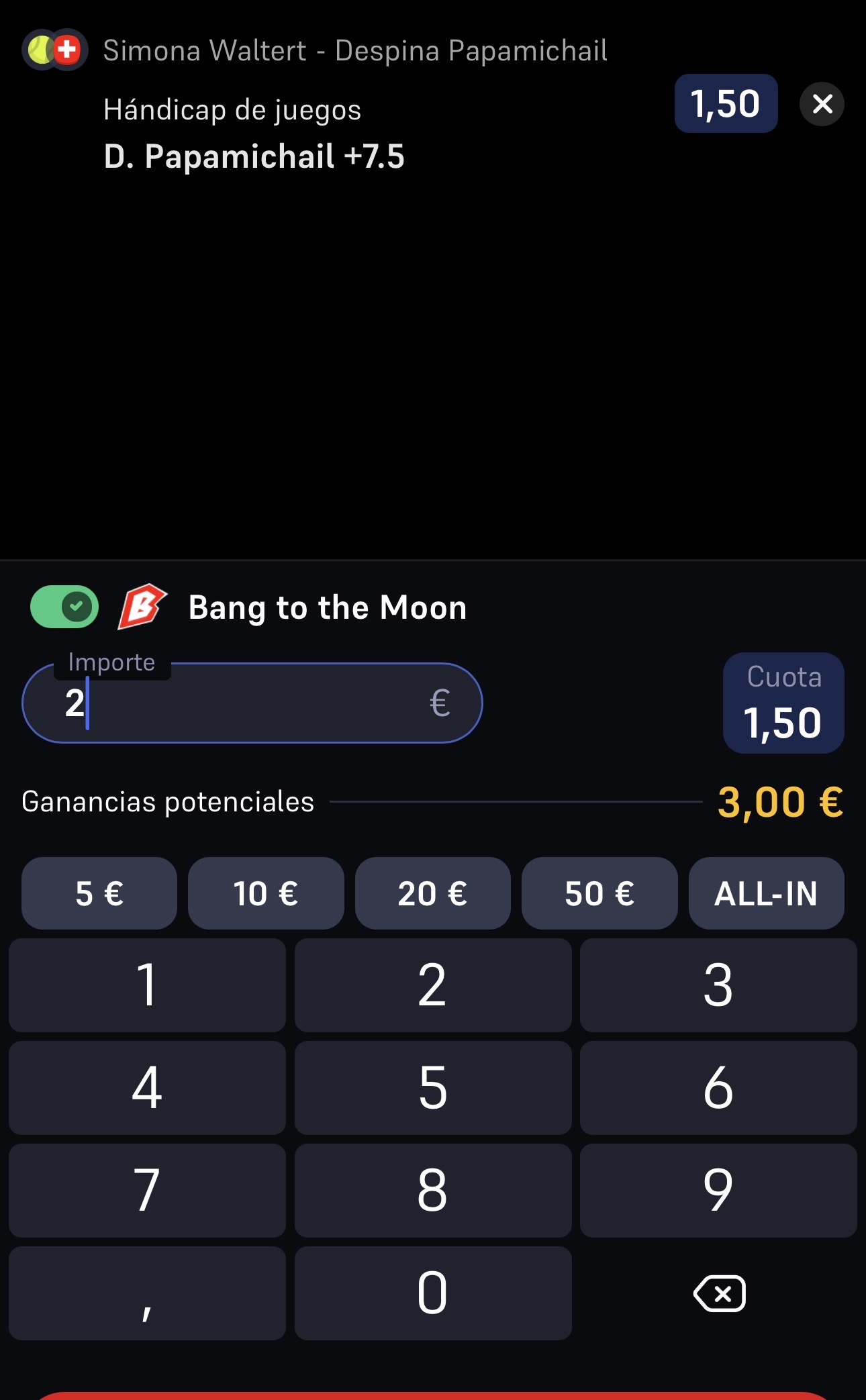Enter digit 5 on the keypad

coord(433,1088)
